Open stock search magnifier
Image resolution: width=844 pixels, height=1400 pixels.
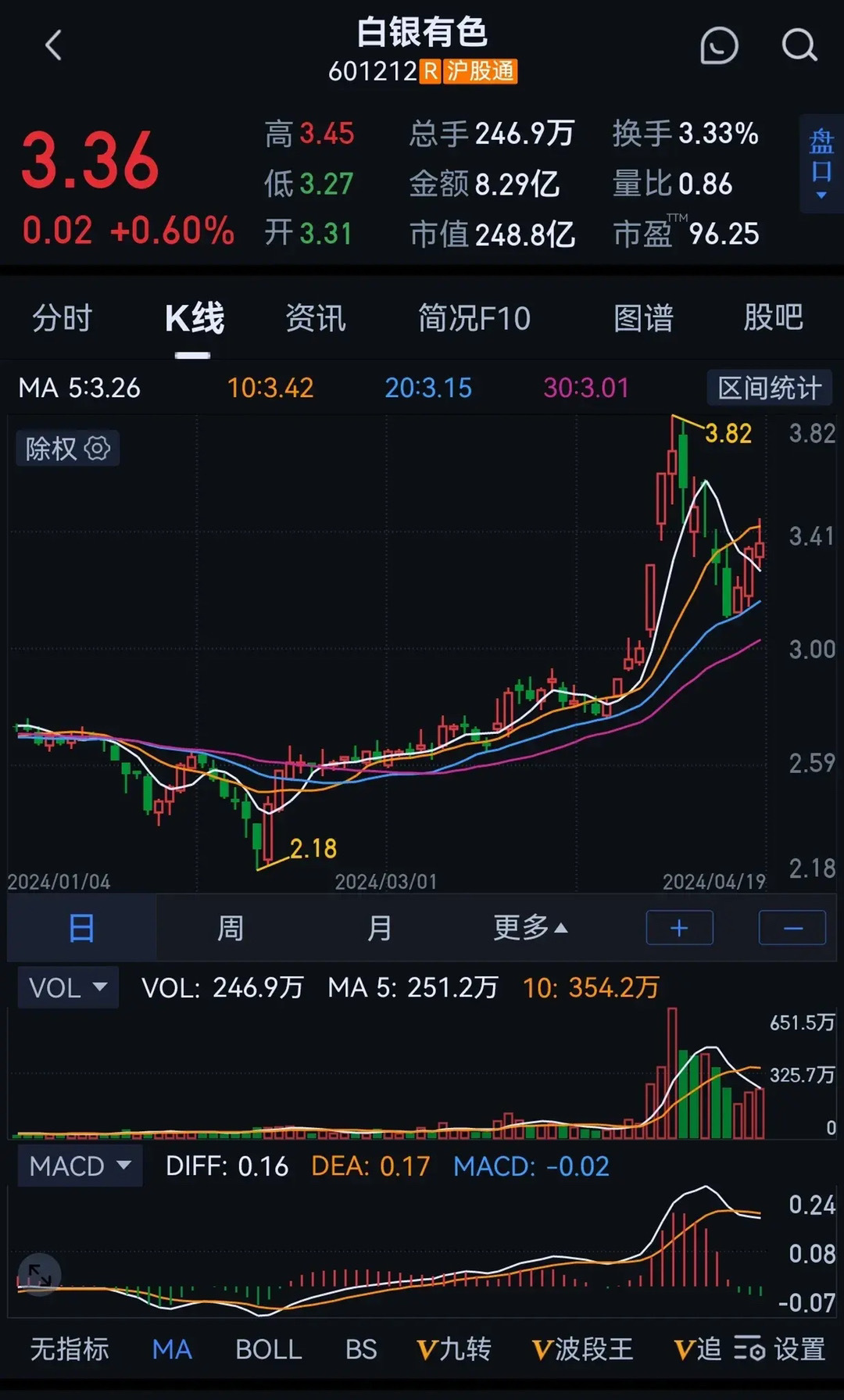coord(799,45)
